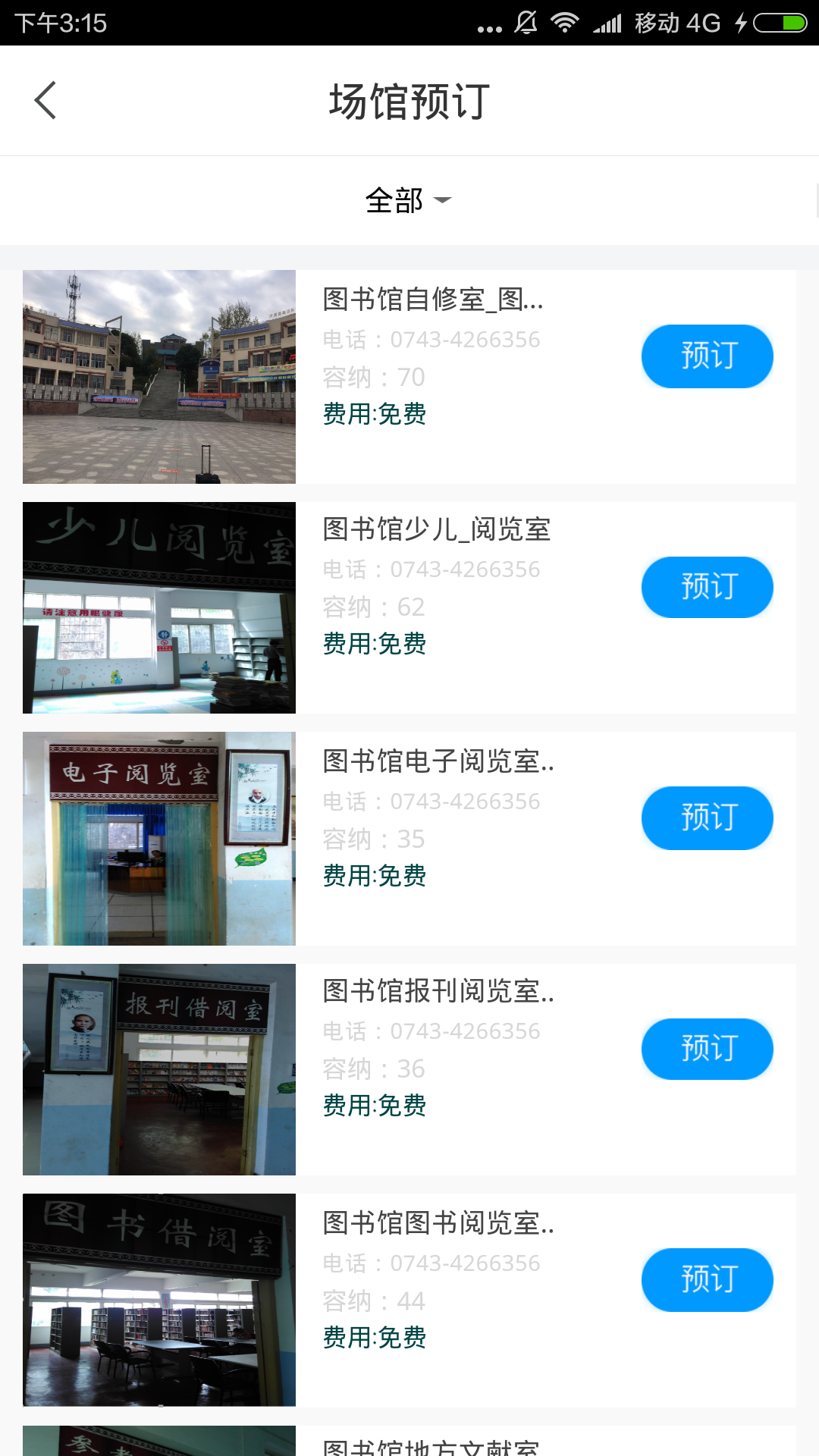819x1456 pixels.
Task: View the 图书阅览室 venue photo
Action: tap(159, 1300)
